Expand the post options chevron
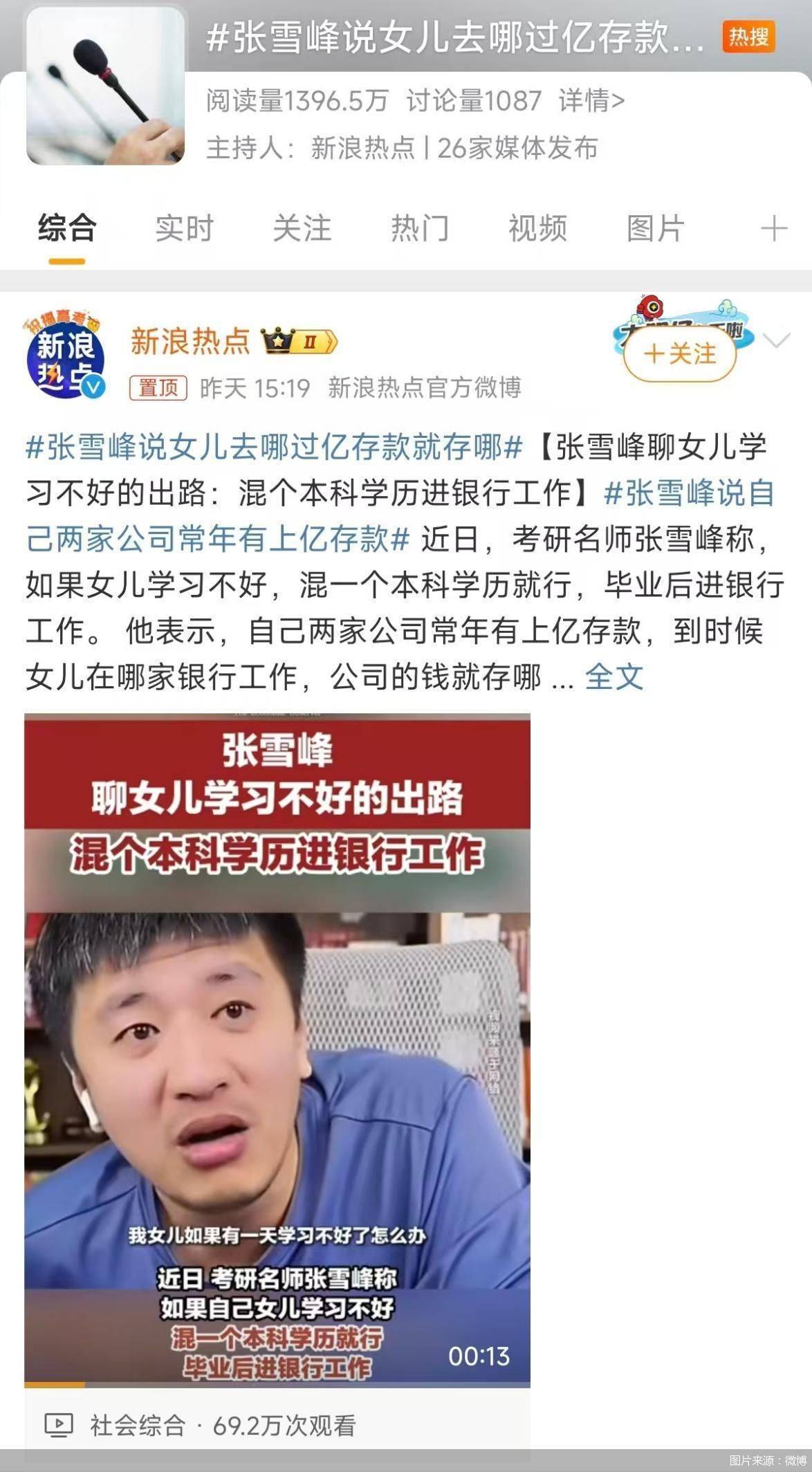The width and height of the screenshot is (812, 1472). [776, 340]
